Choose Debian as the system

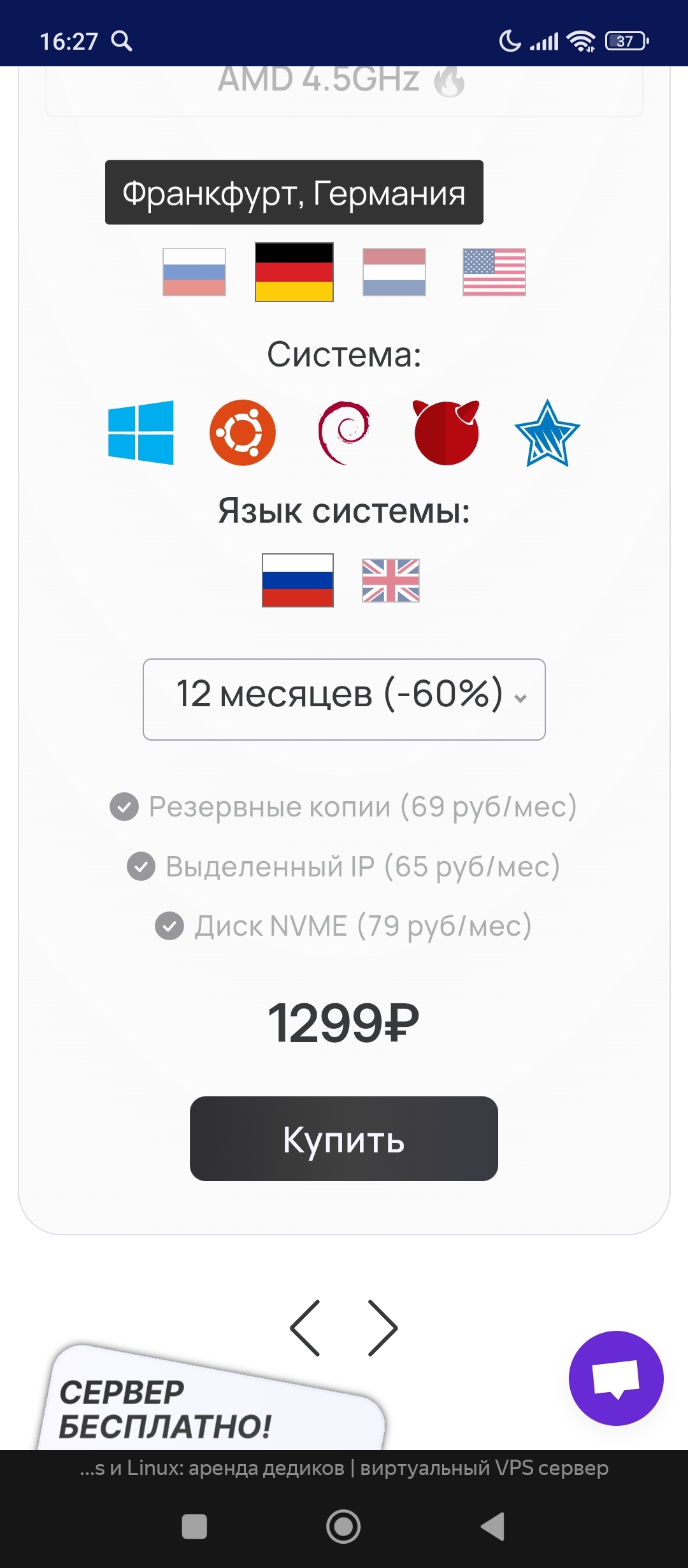click(344, 433)
